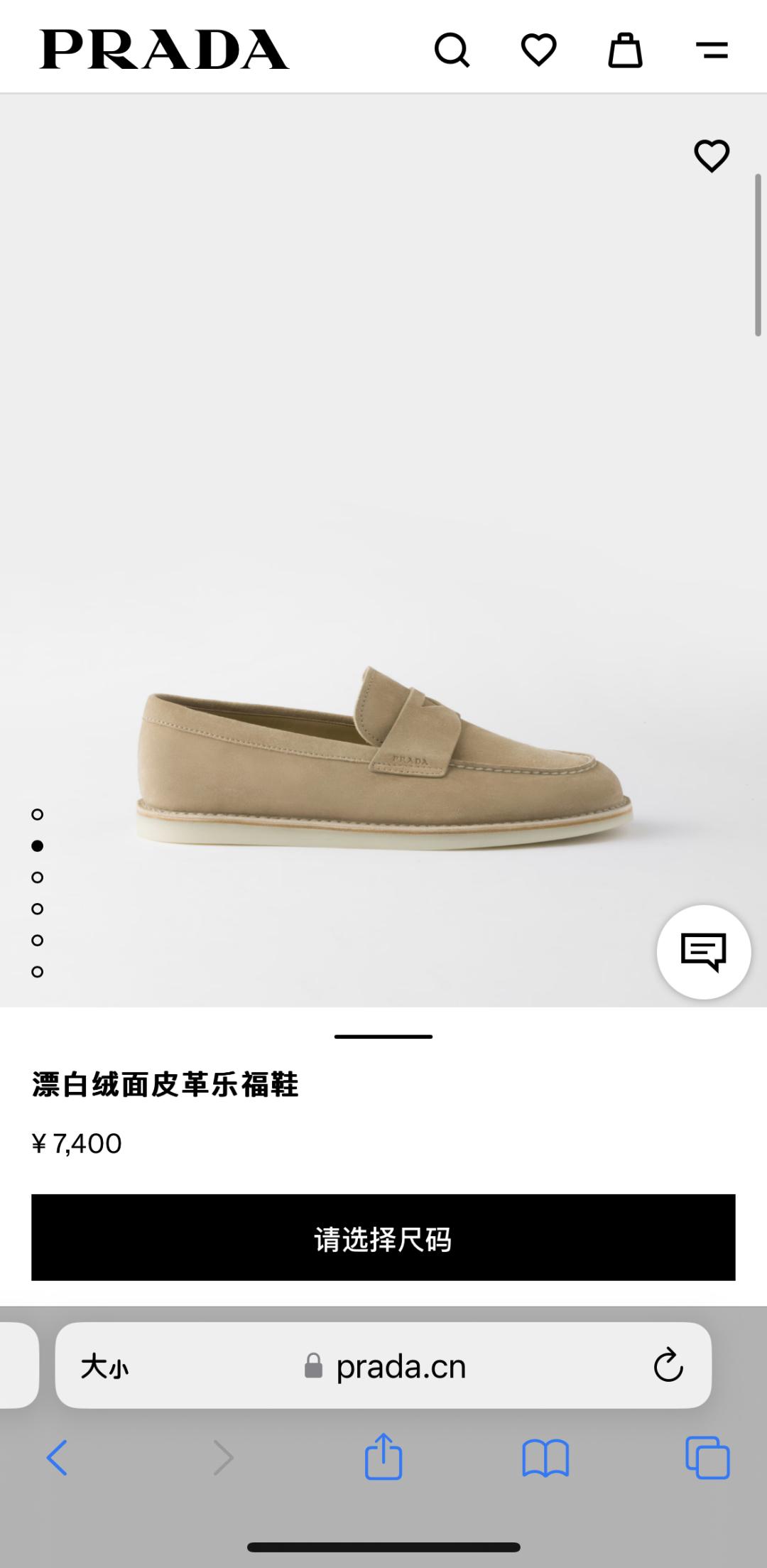The image size is (767, 1568).
Task: Open the hamburger menu
Action: pyautogui.click(x=712, y=50)
